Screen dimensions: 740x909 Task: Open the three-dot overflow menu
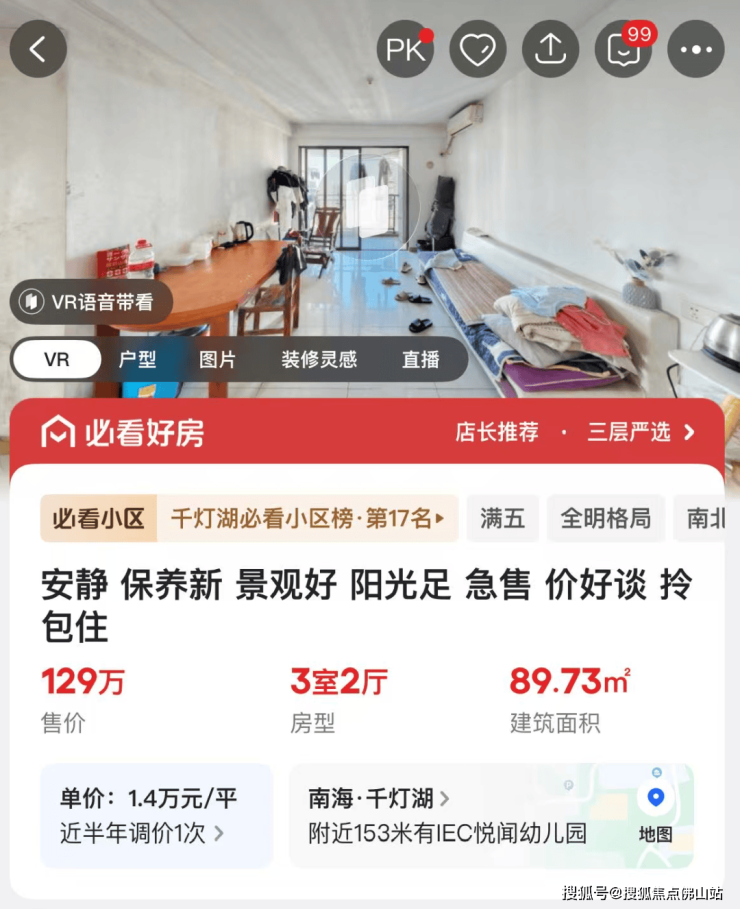click(x=695, y=49)
